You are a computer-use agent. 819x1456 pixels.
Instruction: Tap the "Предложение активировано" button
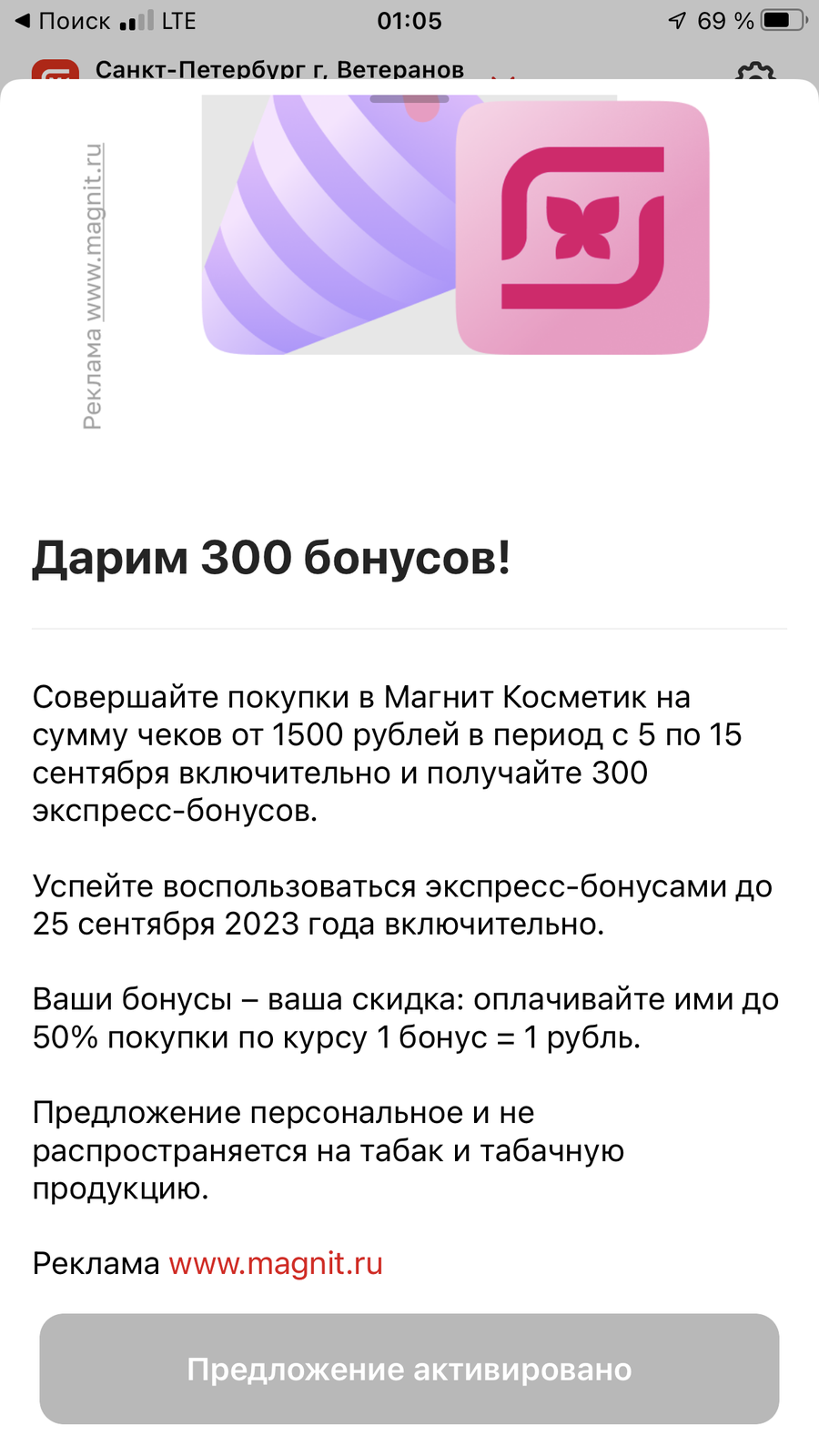[x=409, y=1369]
